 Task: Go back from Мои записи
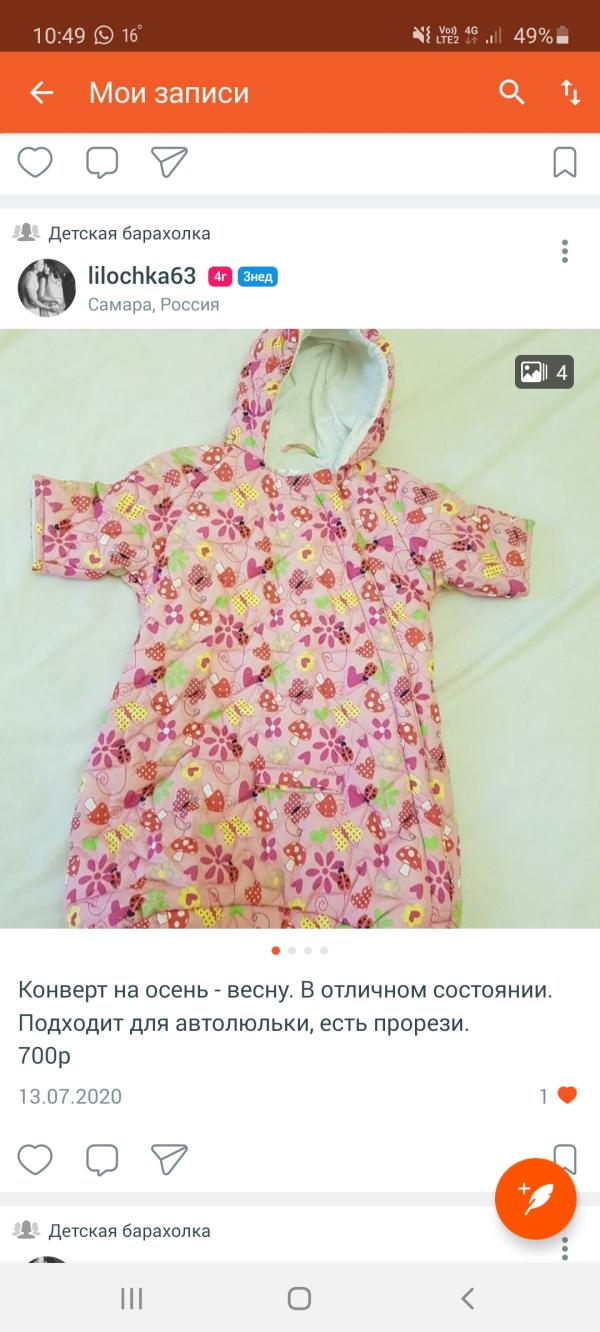[41, 93]
